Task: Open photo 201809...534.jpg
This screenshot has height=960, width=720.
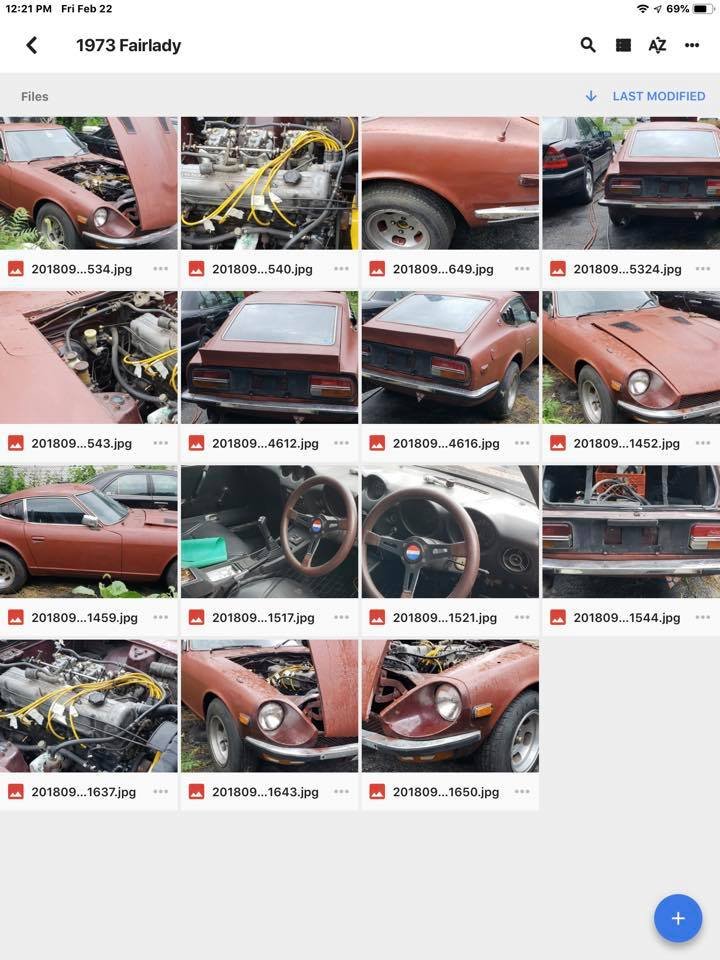Action: (89, 183)
